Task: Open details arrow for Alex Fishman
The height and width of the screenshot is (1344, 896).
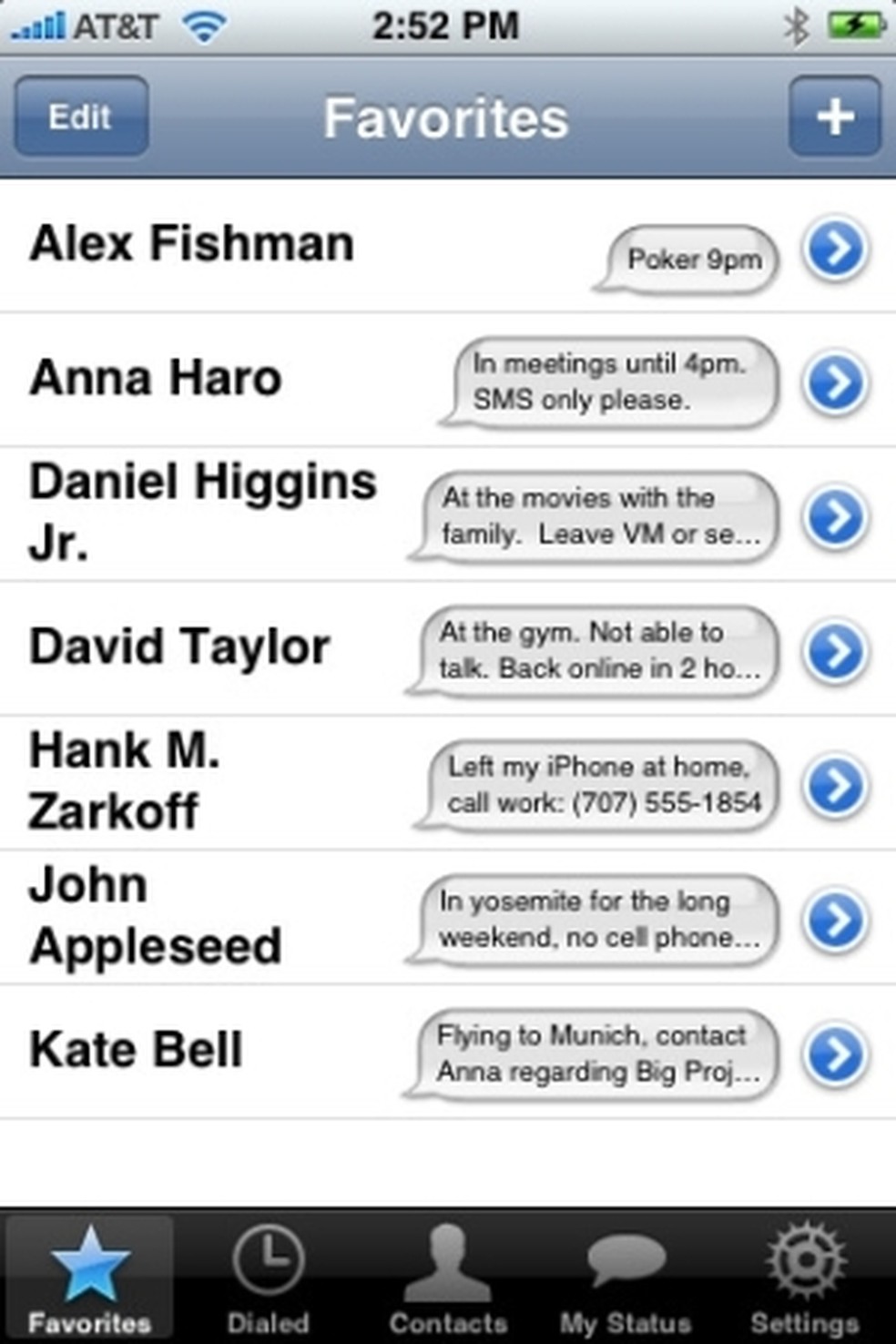Action: point(835,248)
